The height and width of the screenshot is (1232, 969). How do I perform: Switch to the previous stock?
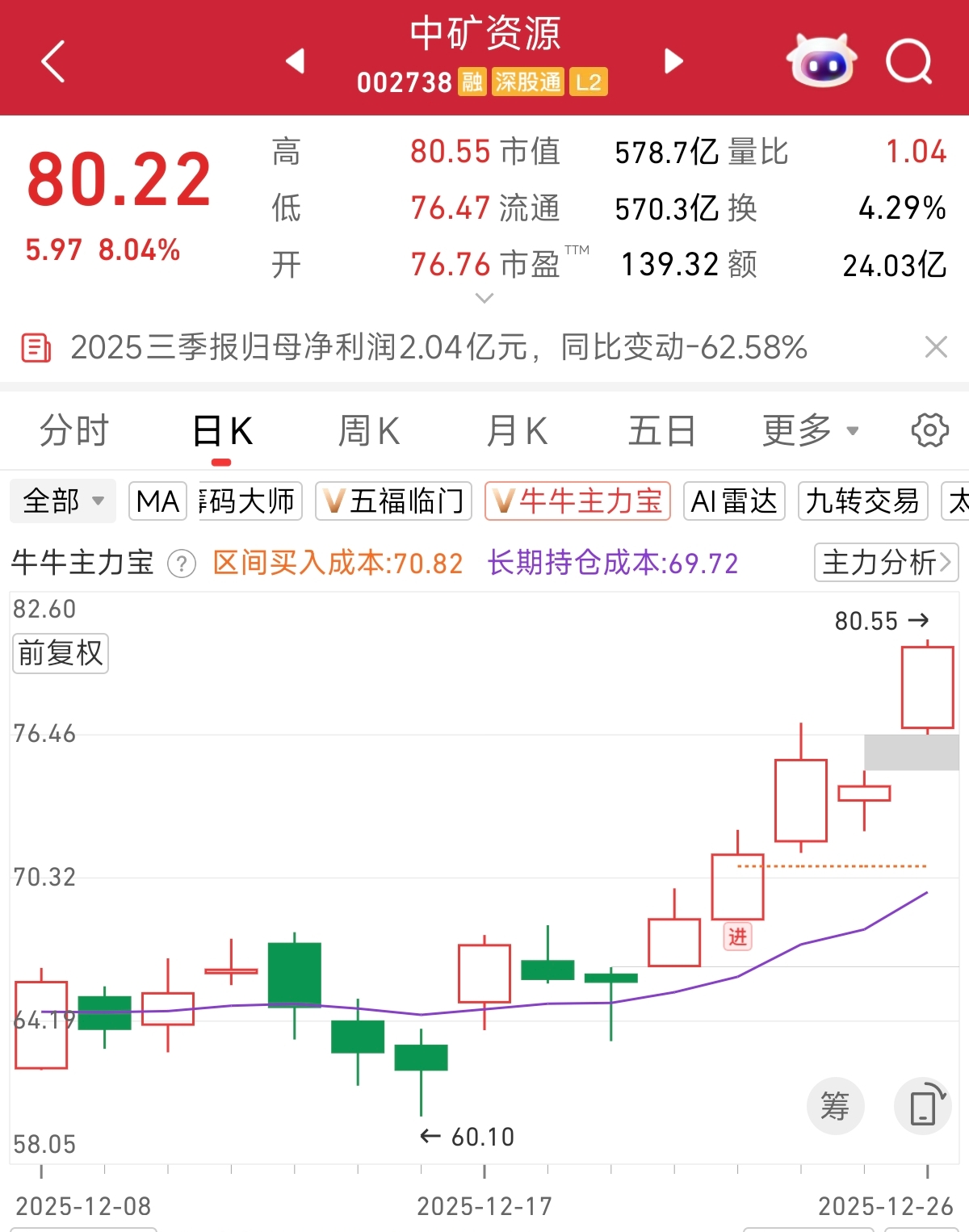point(296,61)
